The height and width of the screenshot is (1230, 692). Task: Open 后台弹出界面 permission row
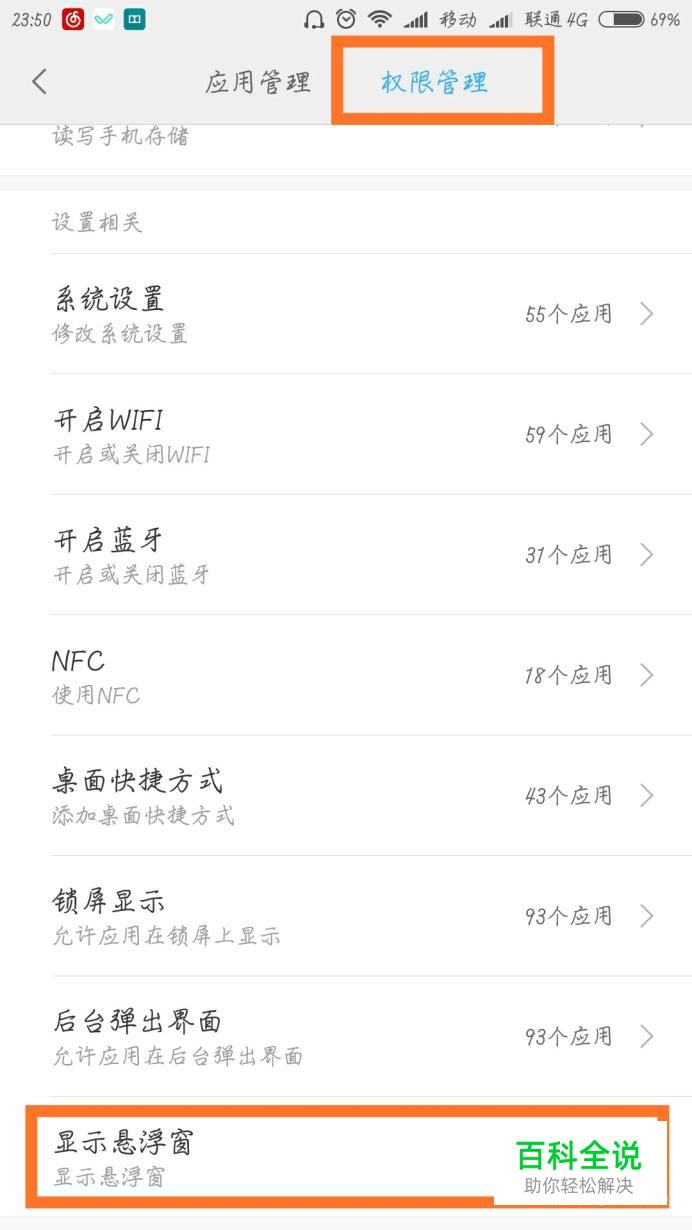(x=346, y=1037)
